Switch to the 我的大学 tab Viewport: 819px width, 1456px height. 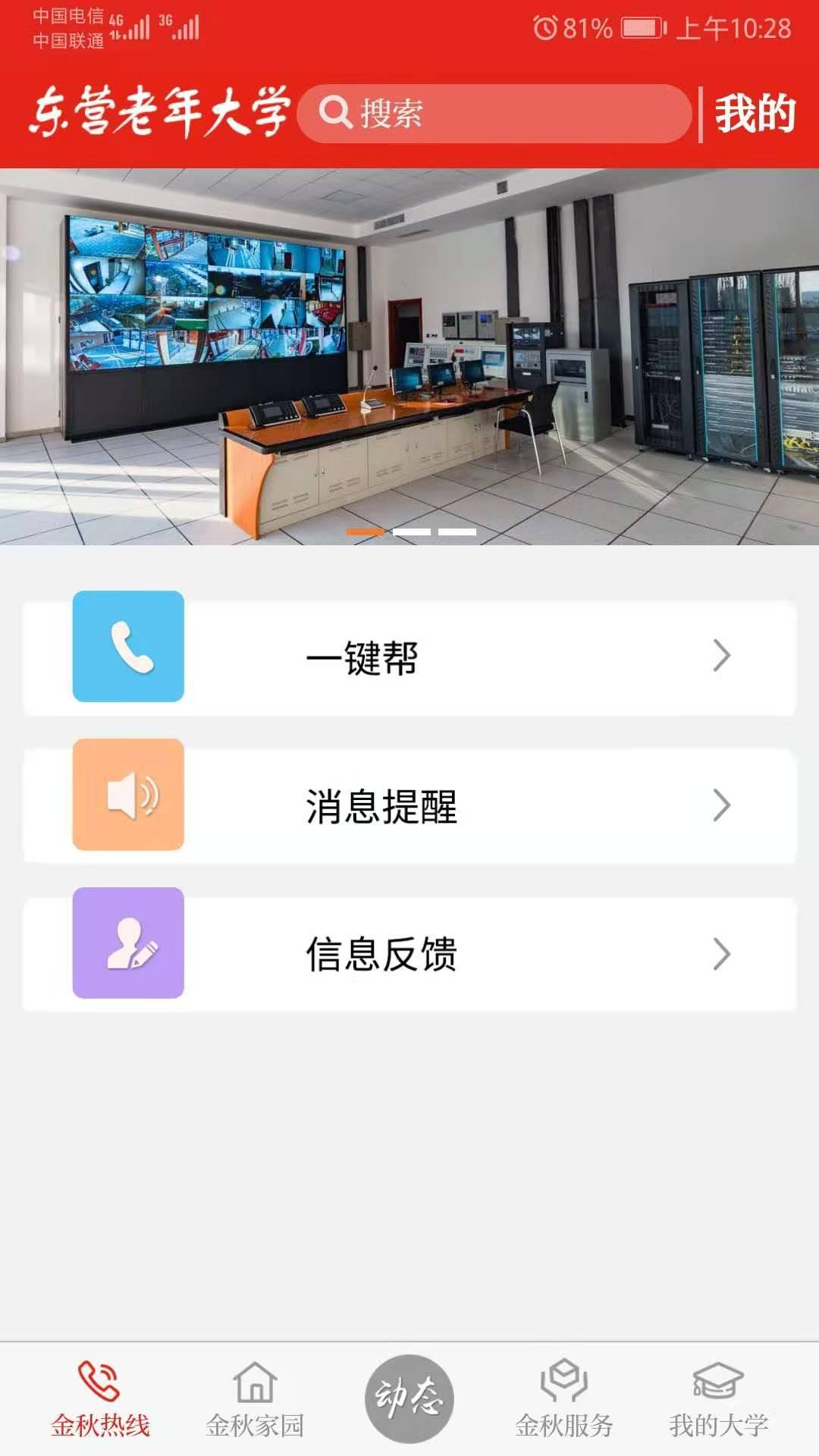click(x=718, y=1400)
